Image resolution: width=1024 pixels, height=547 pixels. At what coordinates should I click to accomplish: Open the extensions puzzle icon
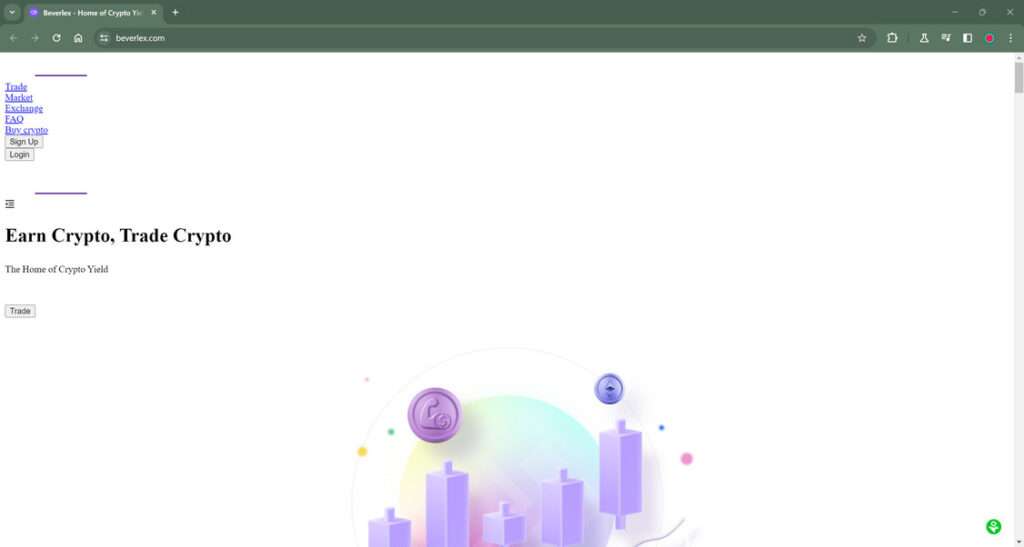pos(892,38)
